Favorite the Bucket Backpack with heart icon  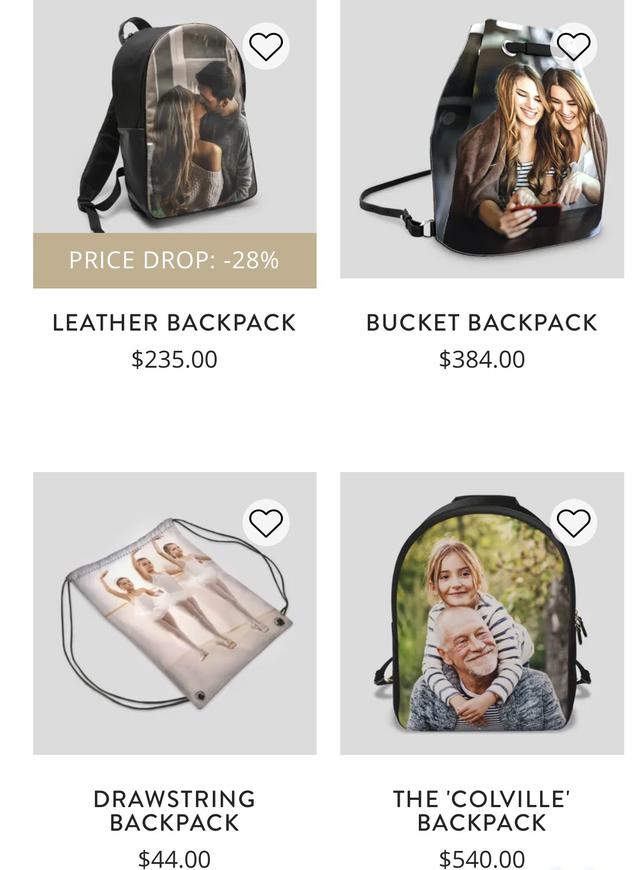tap(573, 46)
